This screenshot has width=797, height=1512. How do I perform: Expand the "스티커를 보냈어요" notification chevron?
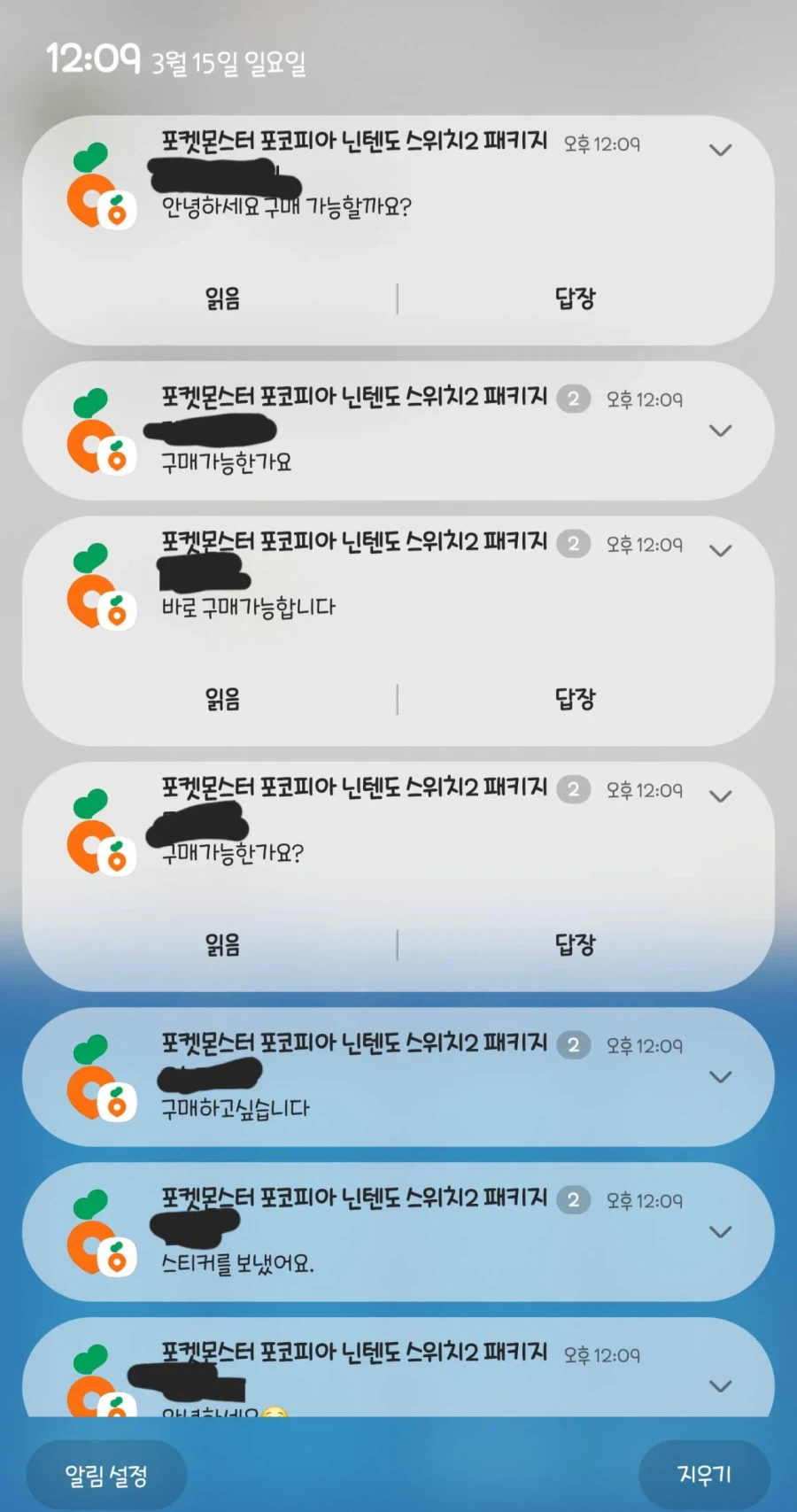(x=719, y=1231)
